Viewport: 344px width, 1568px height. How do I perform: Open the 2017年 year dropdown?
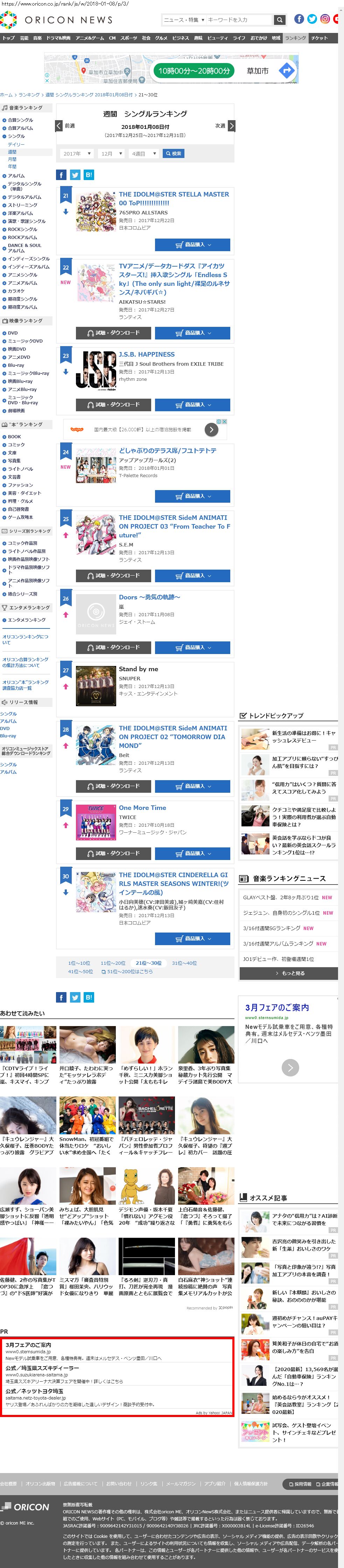tap(77, 153)
